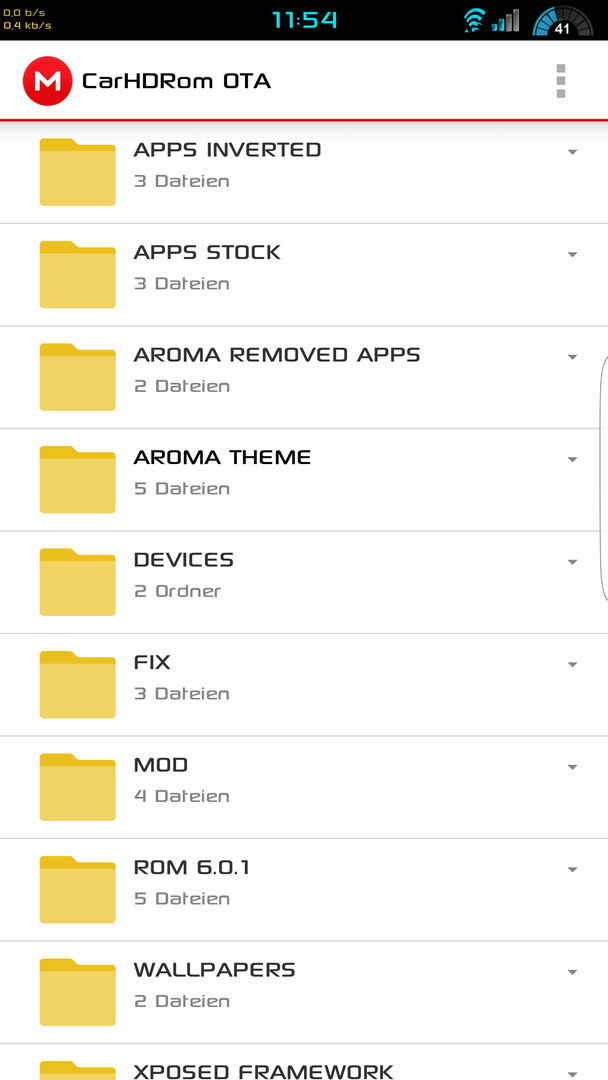Expand options for ROM 6.0.1 folder
This screenshot has height=1080, width=608.
tap(572, 871)
